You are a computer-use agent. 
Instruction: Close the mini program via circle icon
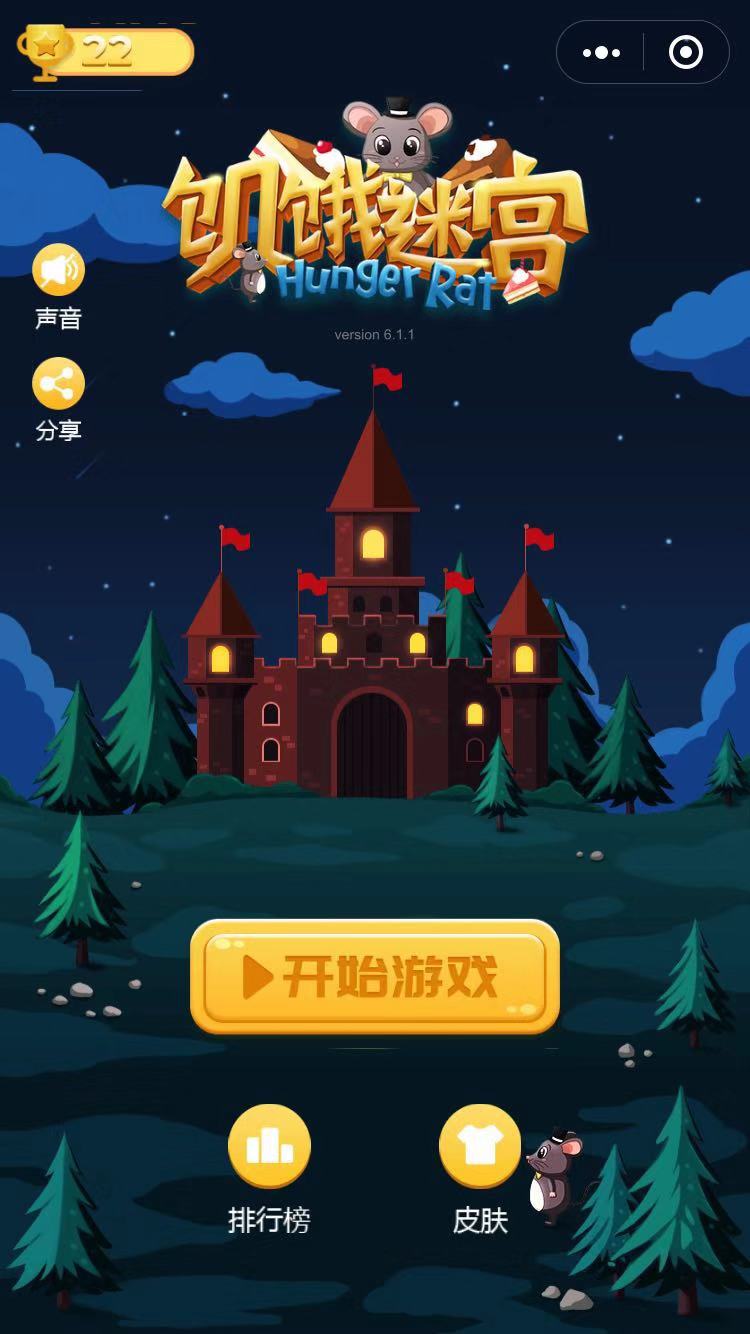click(686, 53)
